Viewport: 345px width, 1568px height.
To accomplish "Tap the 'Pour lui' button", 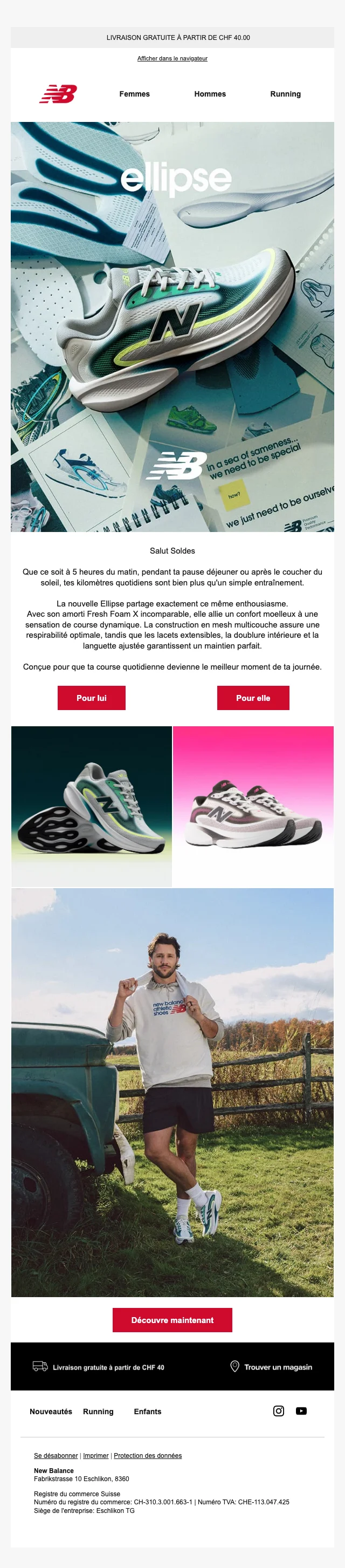I will coord(91,698).
